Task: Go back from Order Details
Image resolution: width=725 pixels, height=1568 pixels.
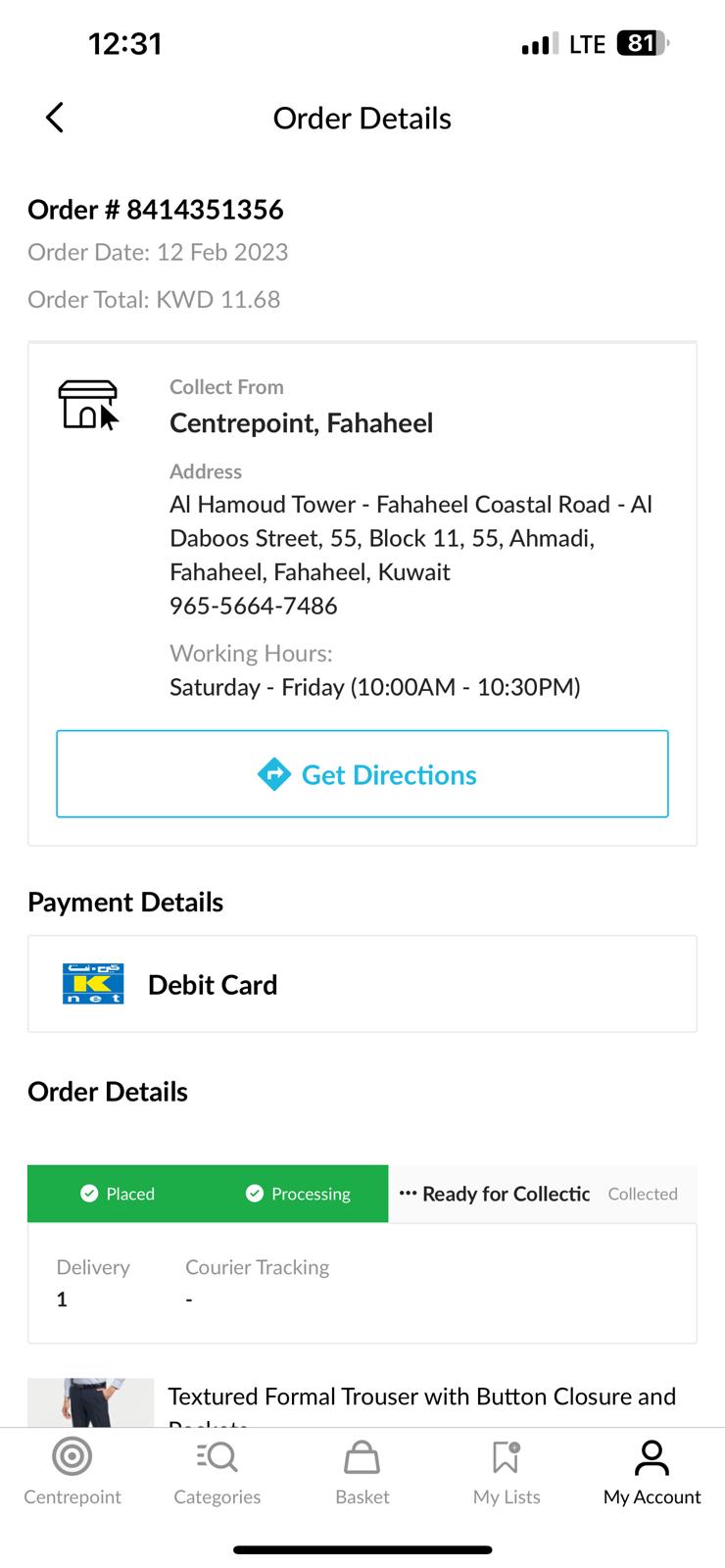Action: [x=55, y=118]
